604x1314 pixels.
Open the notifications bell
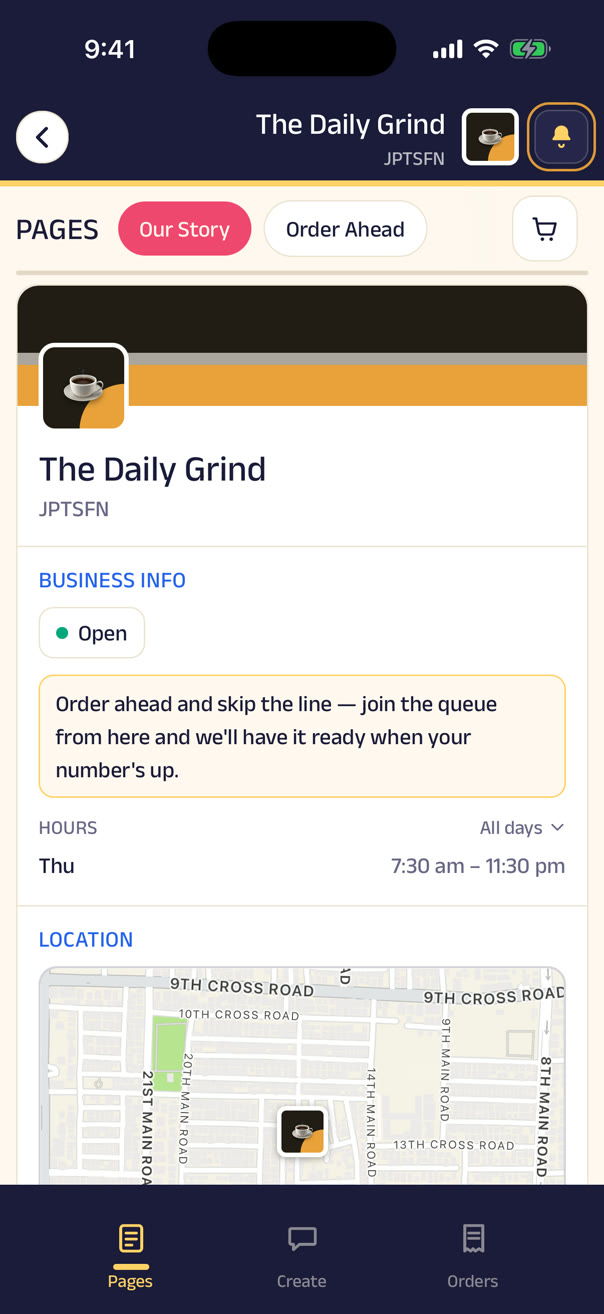561,137
